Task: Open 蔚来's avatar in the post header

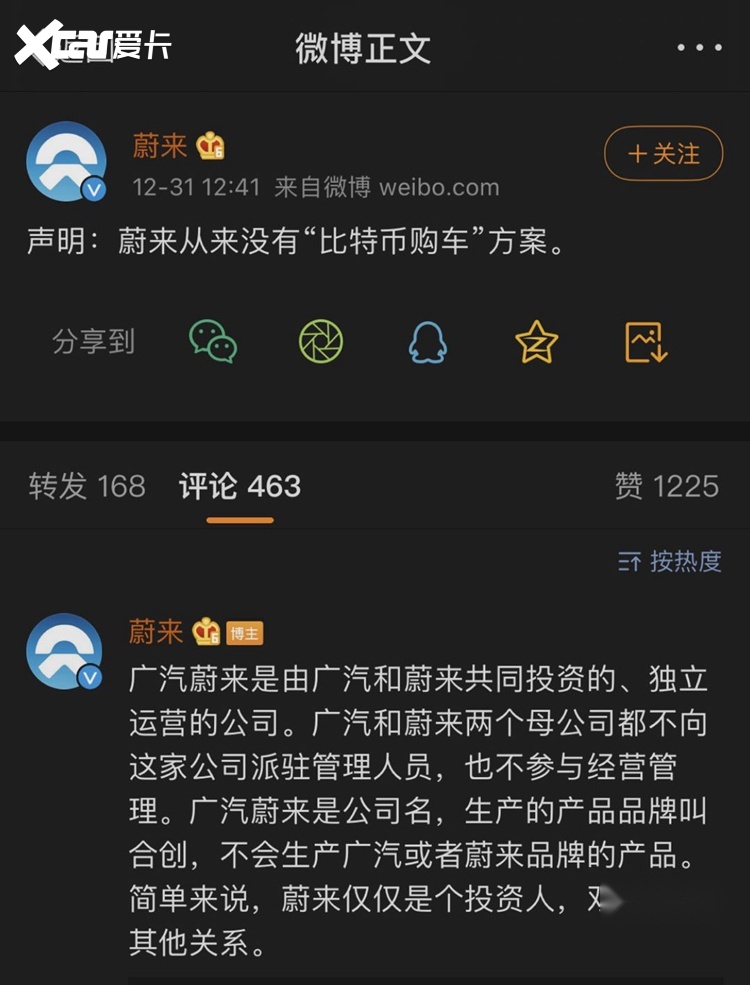Action: point(65,161)
